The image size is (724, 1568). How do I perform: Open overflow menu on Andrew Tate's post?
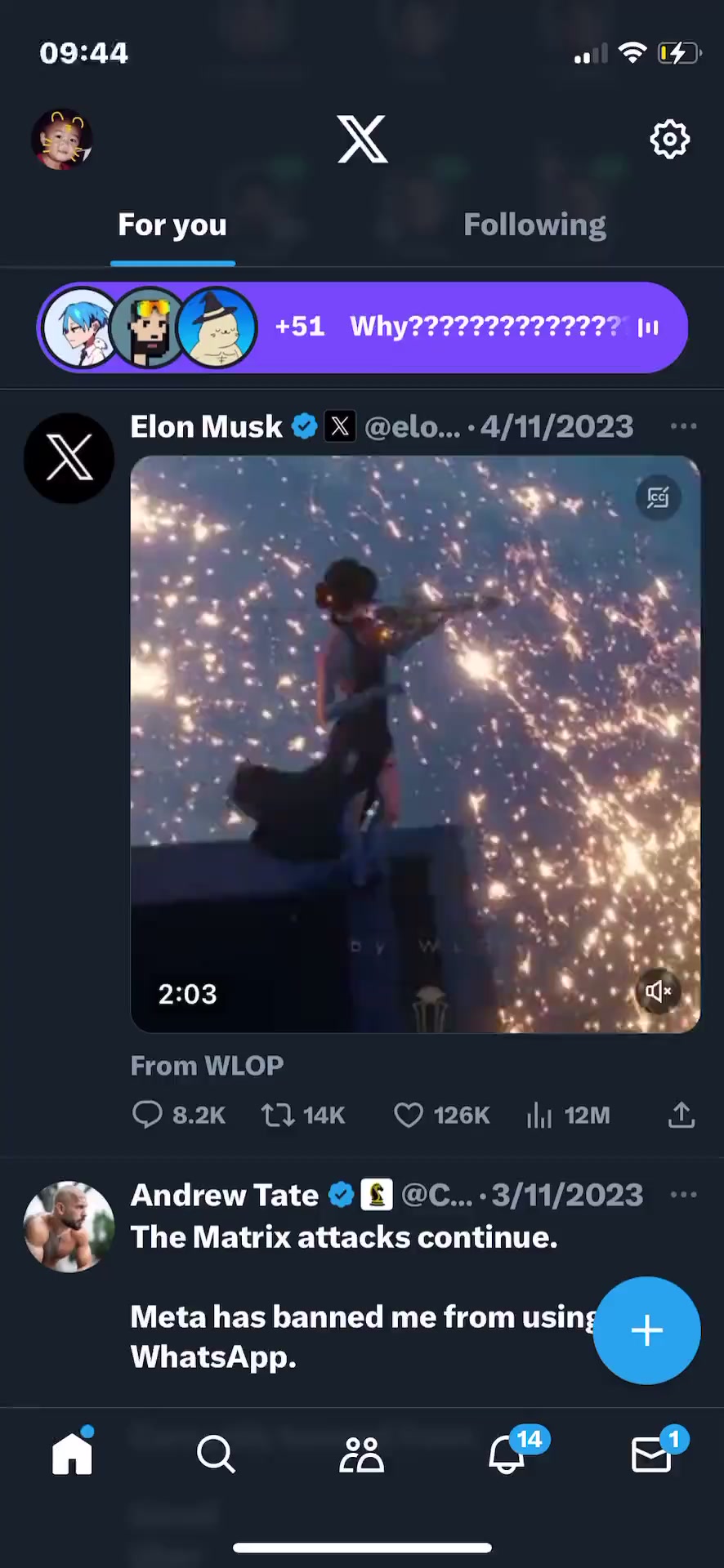(x=683, y=1195)
